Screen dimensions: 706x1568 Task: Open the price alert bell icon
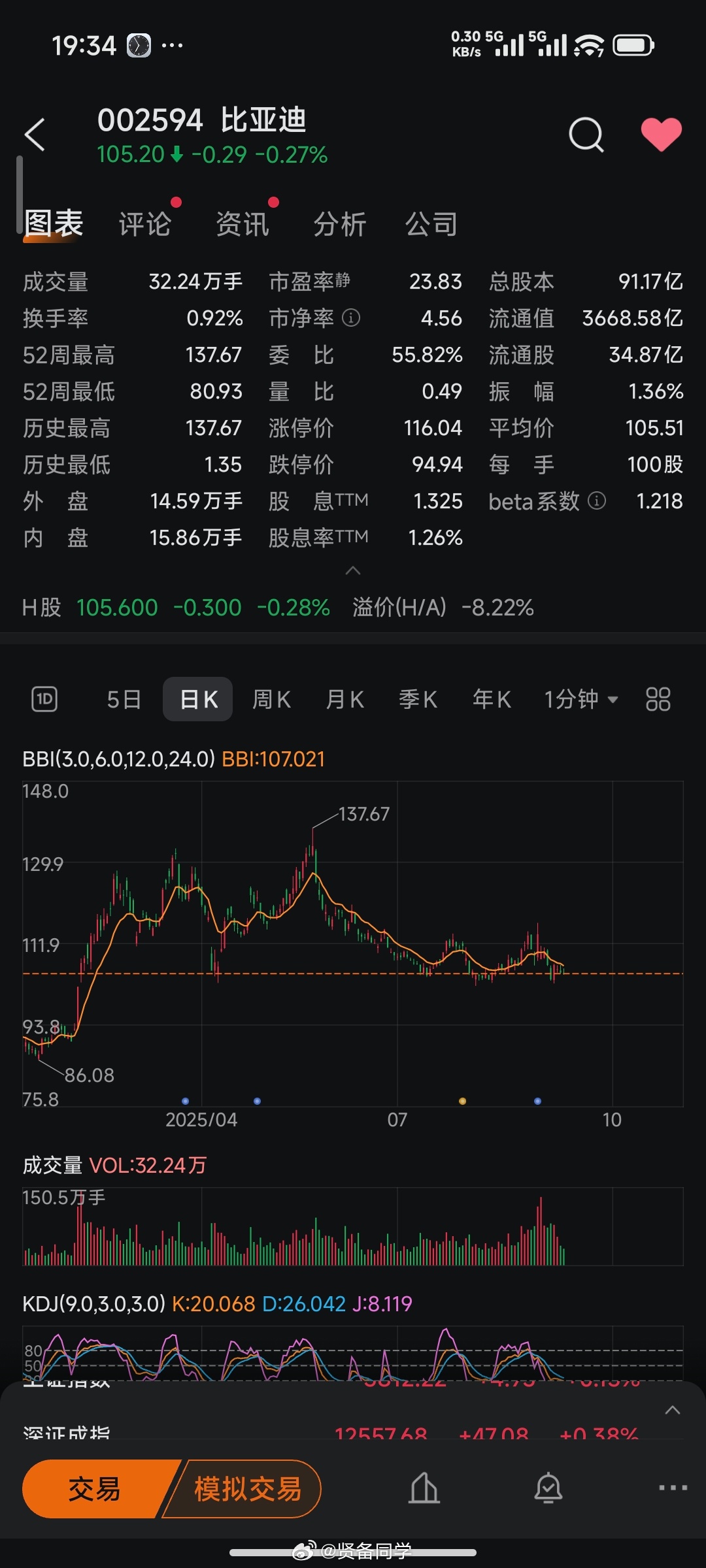[x=548, y=1488]
